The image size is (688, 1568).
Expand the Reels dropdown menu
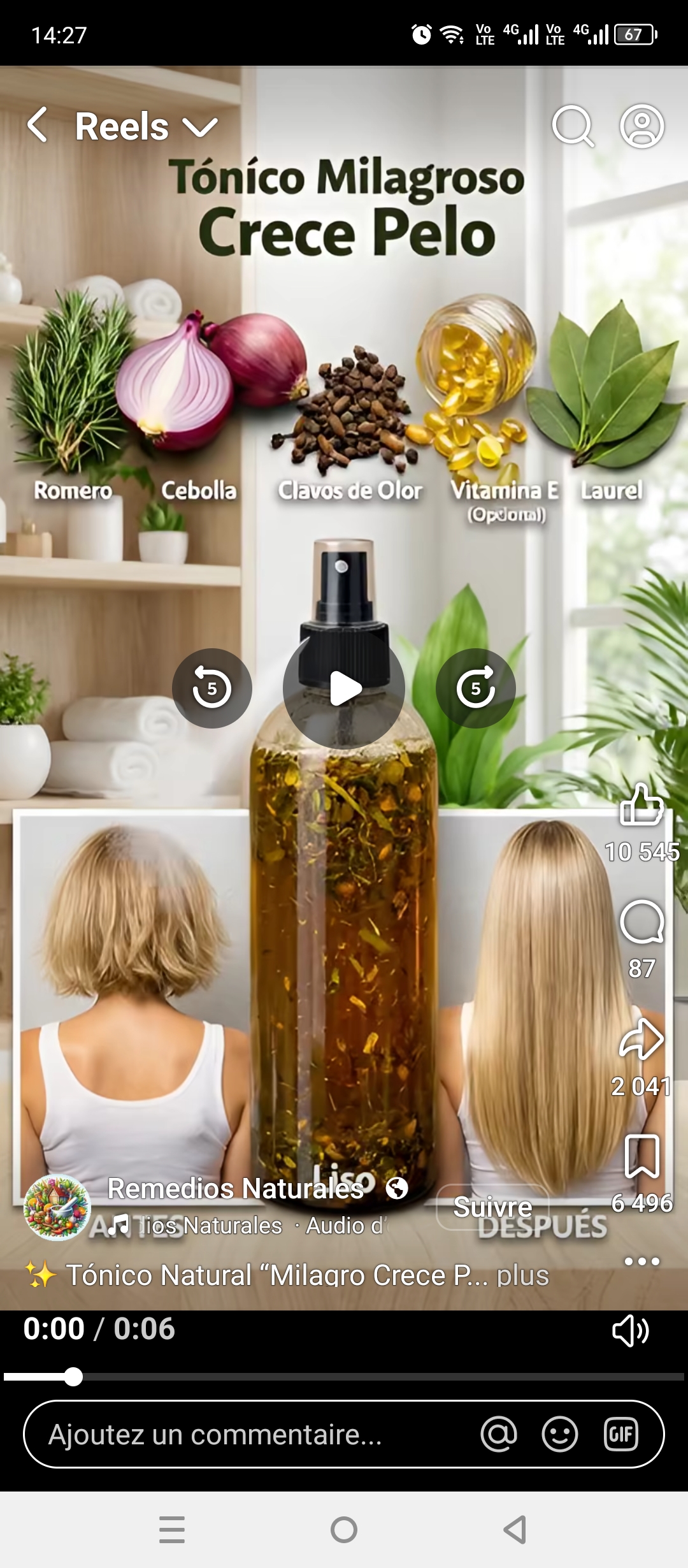pos(199,126)
